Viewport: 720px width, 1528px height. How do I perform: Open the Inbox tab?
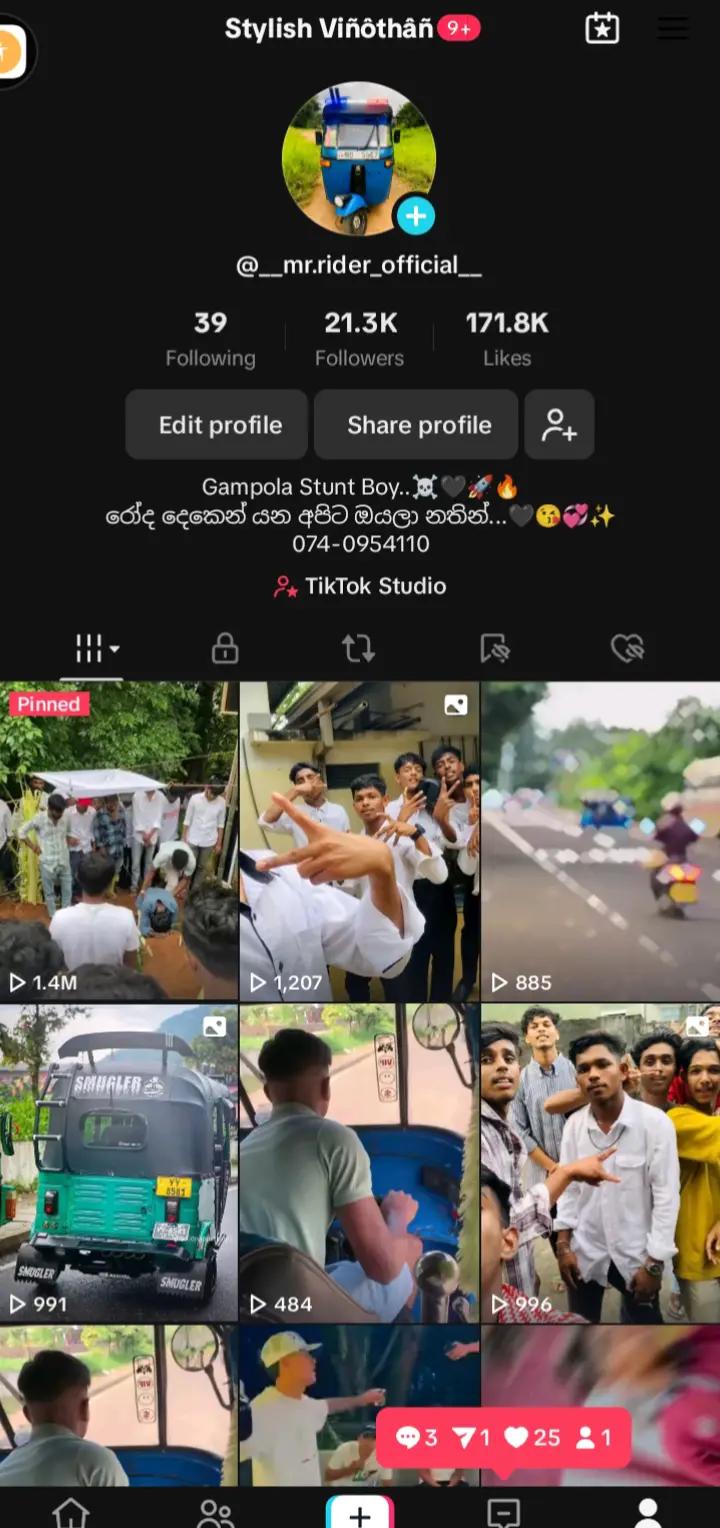(x=503, y=1511)
